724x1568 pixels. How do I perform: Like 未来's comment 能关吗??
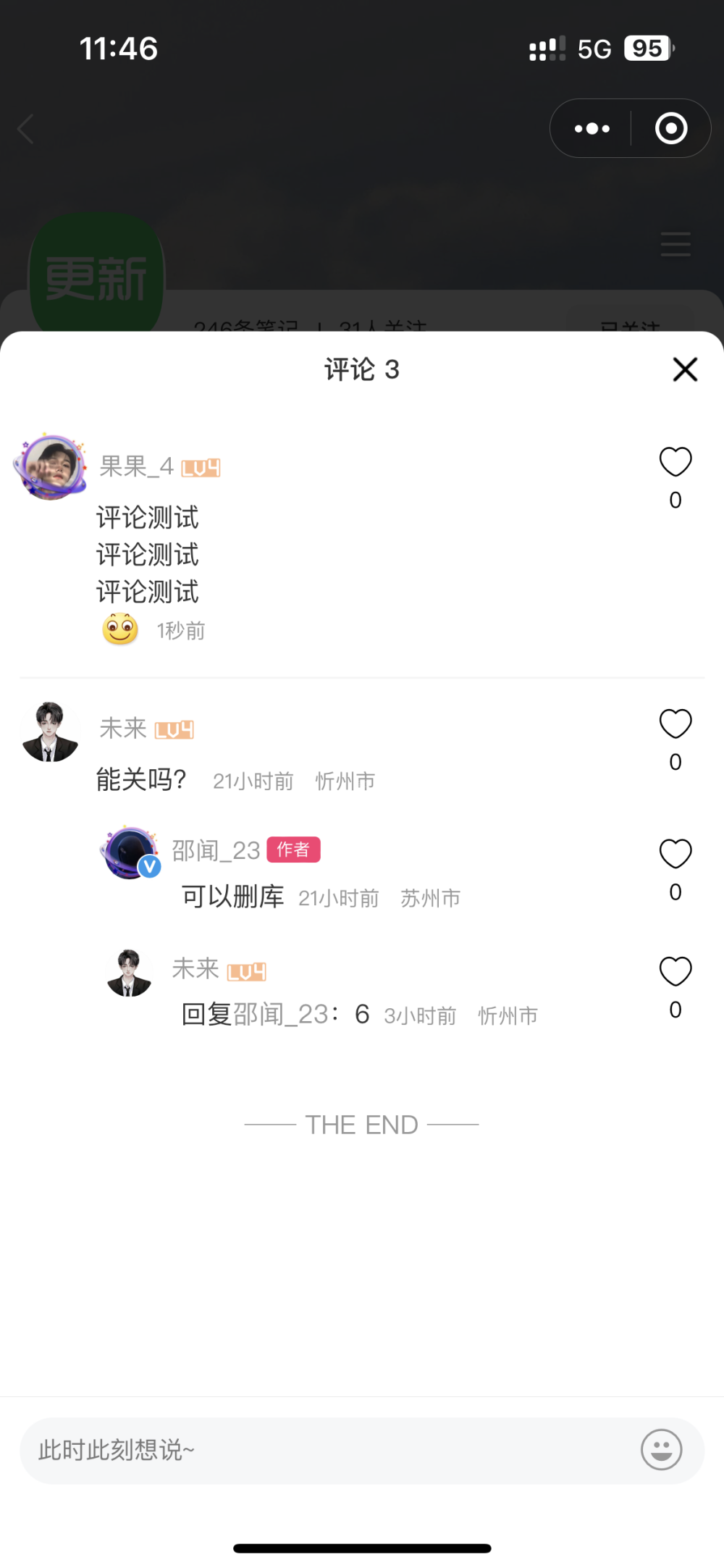click(675, 724)
